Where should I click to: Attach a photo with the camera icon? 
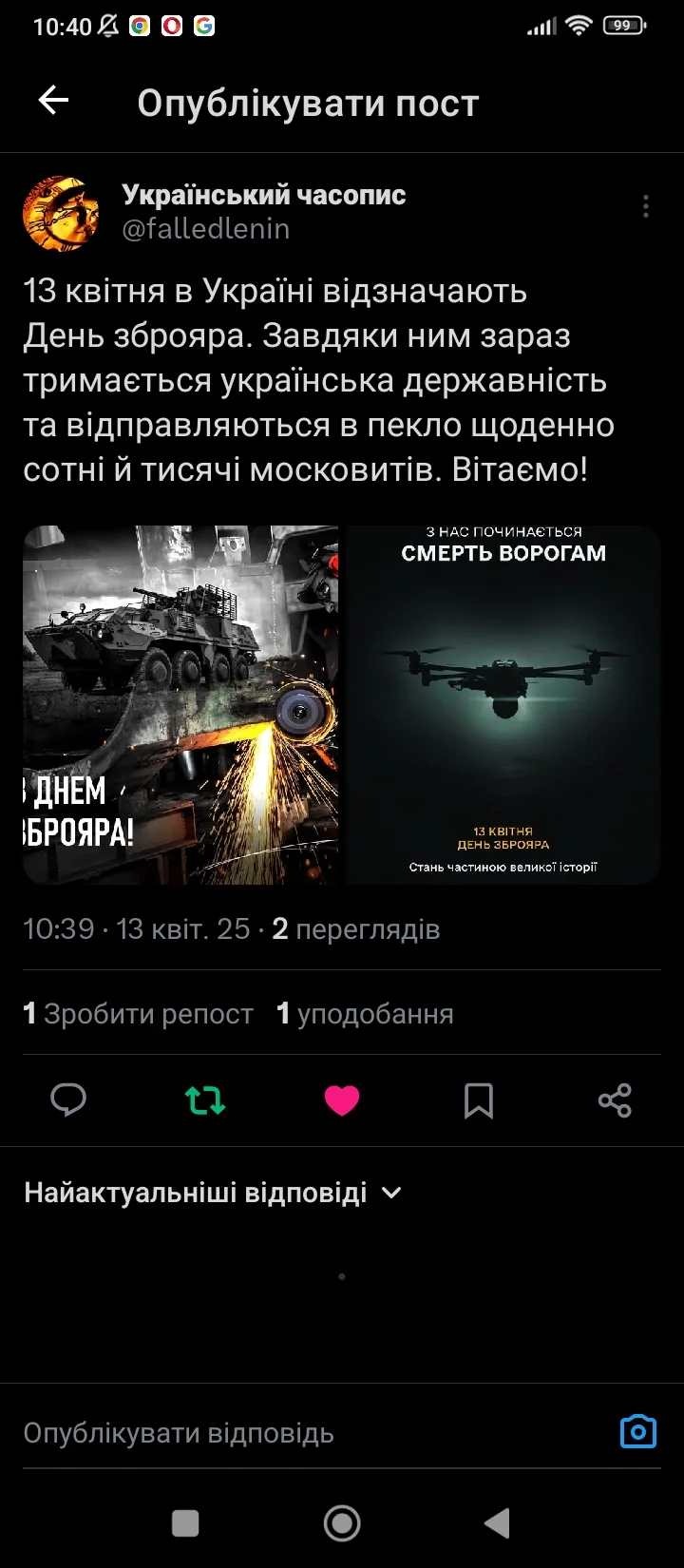coord(638,1431)
